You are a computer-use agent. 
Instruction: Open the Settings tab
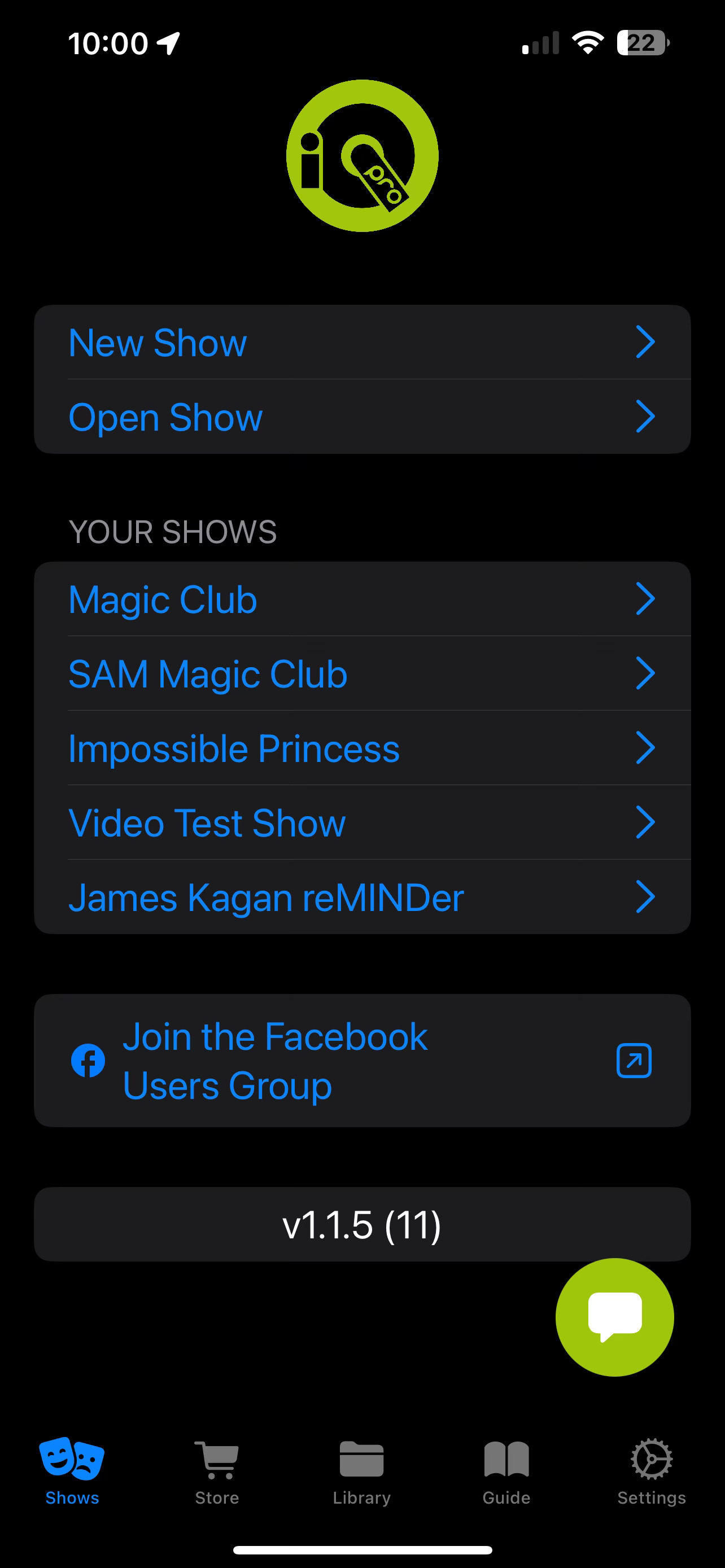click(x=652, y=1472)
